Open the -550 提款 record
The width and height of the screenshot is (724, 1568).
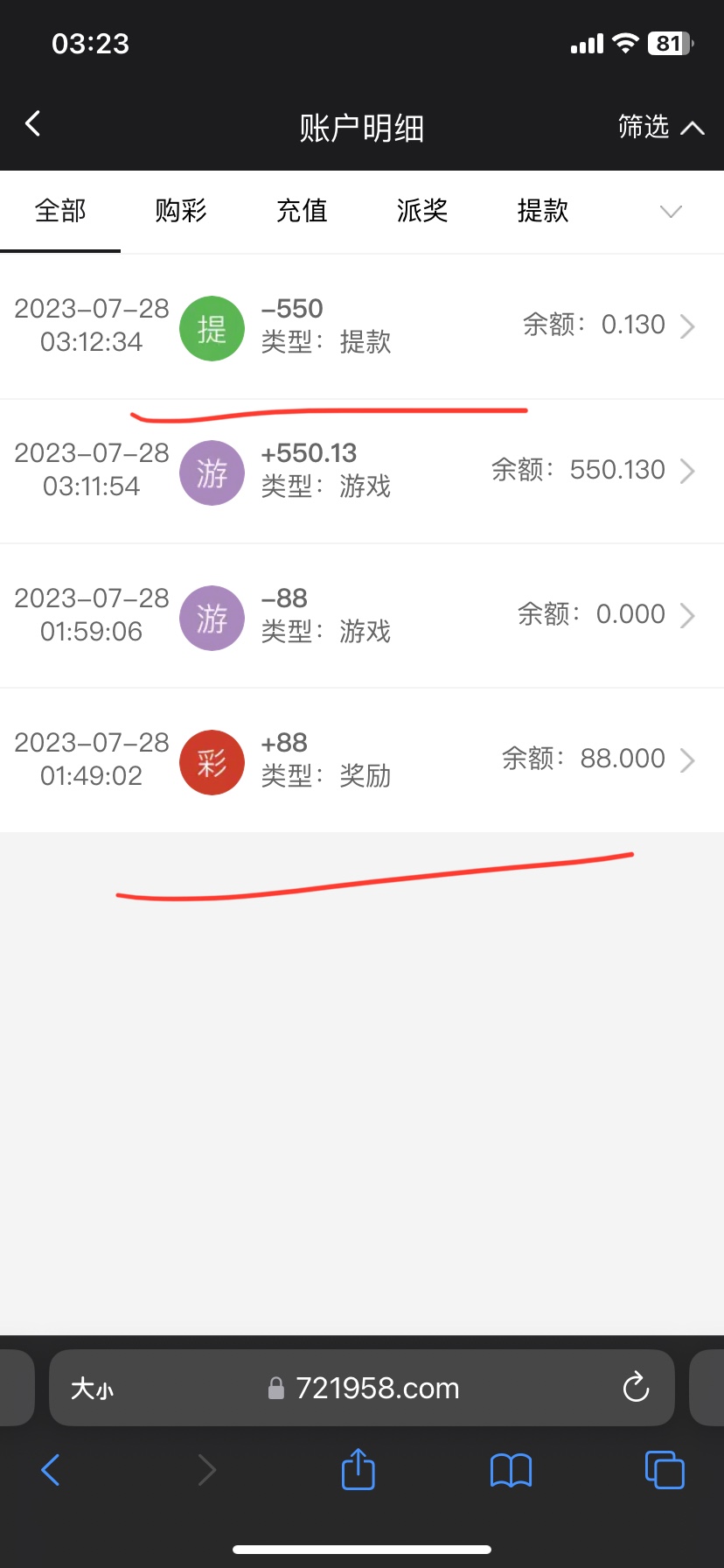click(x=362, y=325)
